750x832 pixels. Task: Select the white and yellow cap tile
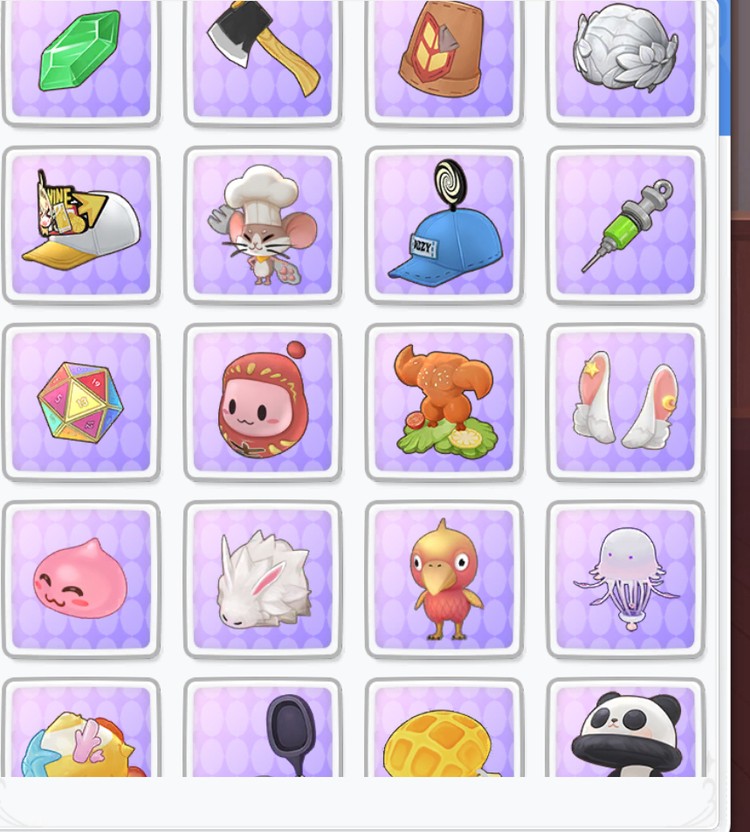(81, 225)
